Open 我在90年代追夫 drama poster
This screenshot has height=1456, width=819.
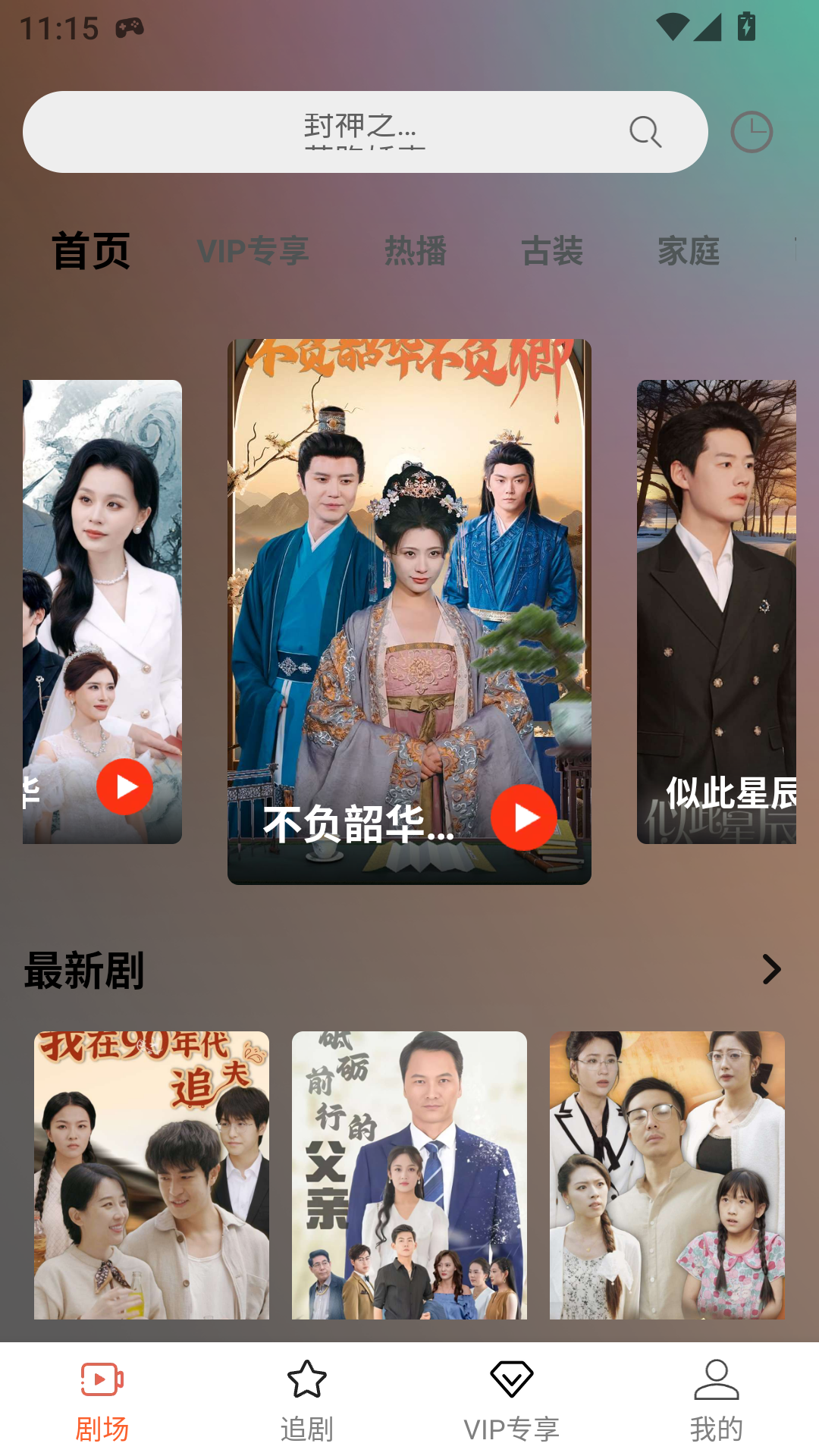tap(152, 1175)
